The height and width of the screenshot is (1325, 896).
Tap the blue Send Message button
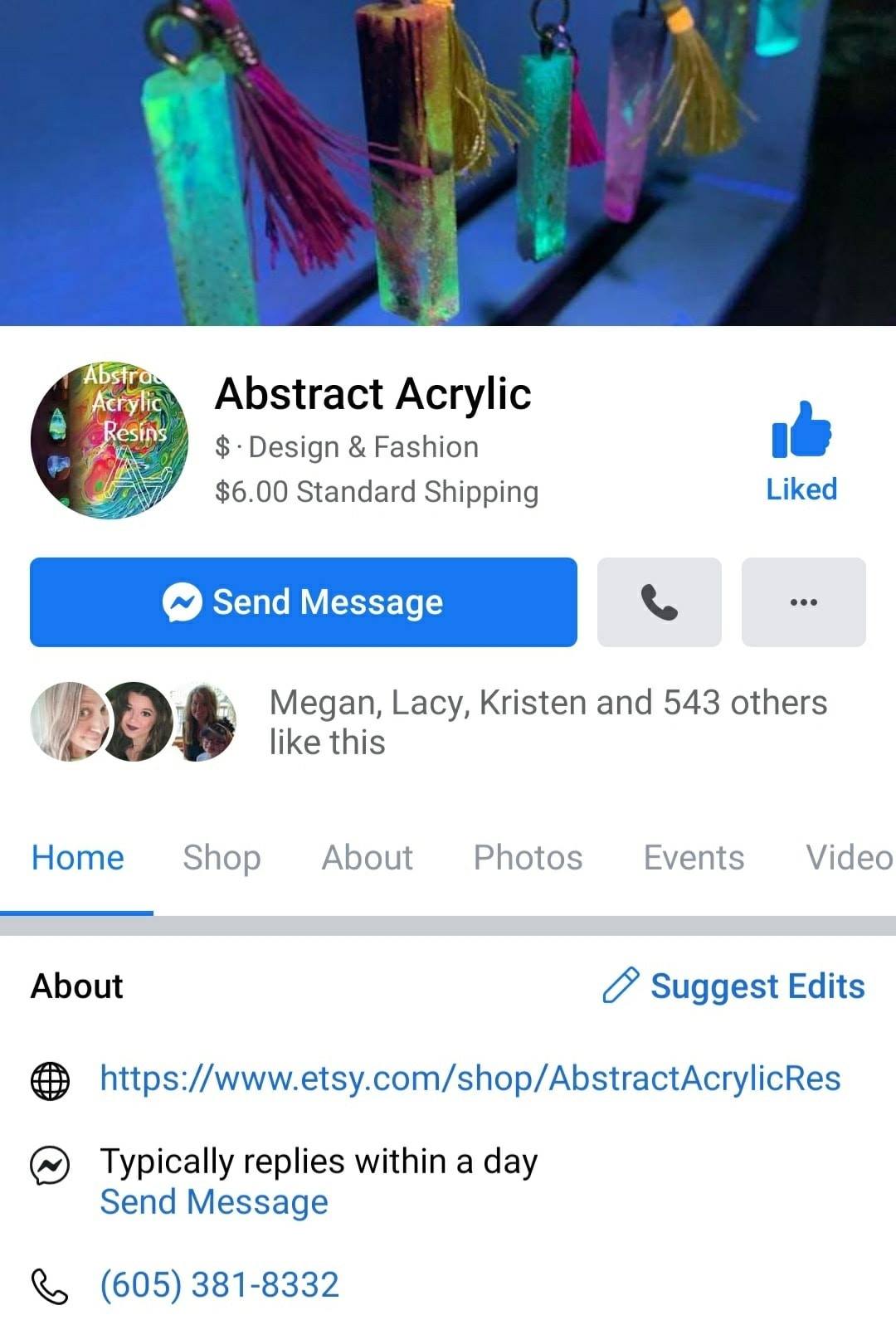303,602
